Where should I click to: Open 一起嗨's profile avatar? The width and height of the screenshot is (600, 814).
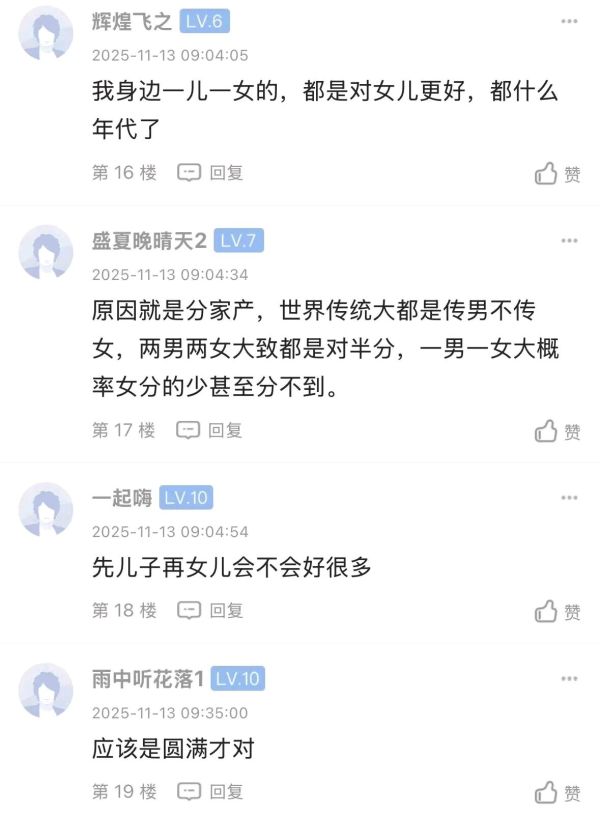(46, 509)
